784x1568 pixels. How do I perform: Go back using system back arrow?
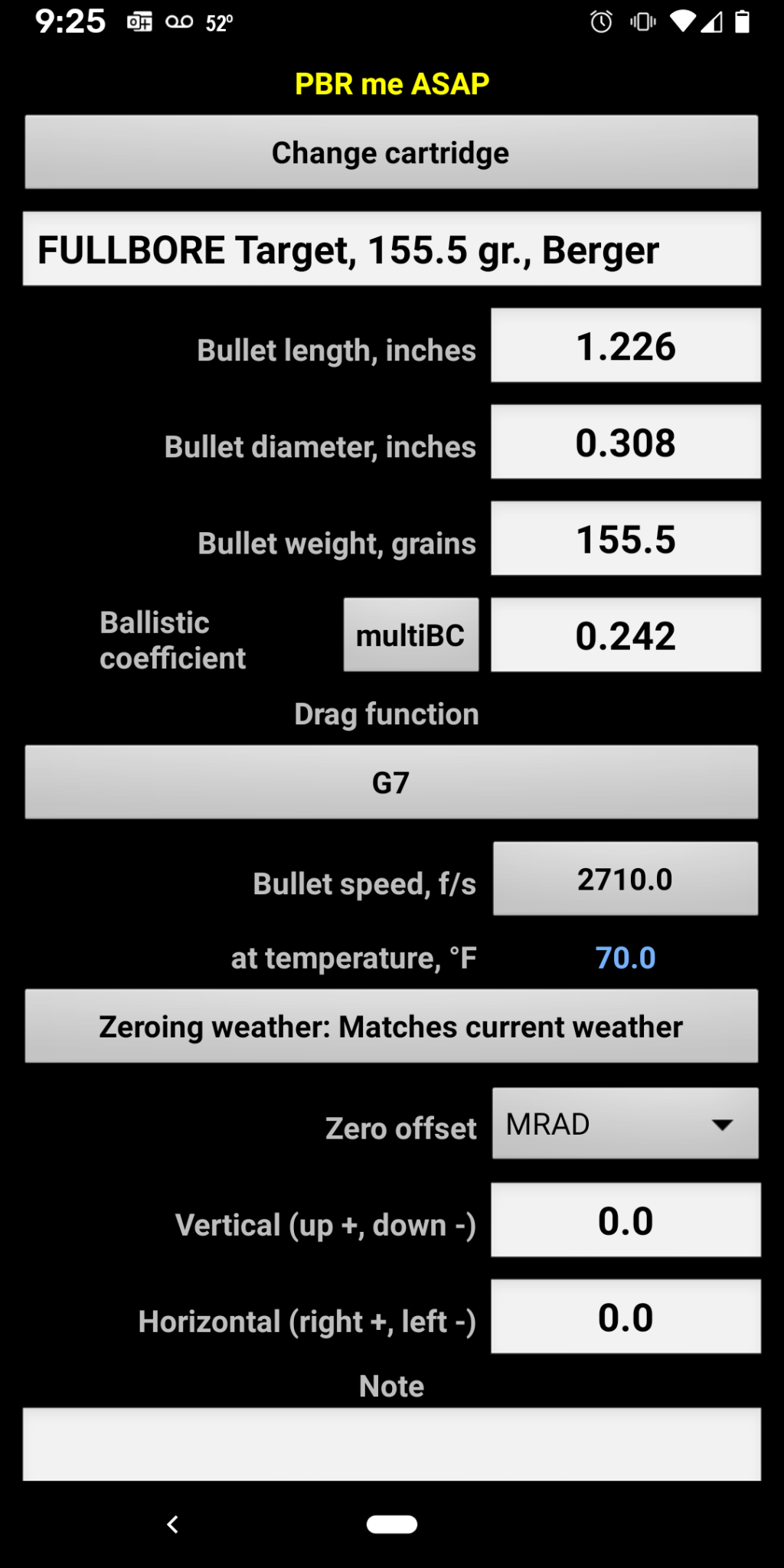[173, 1524]
